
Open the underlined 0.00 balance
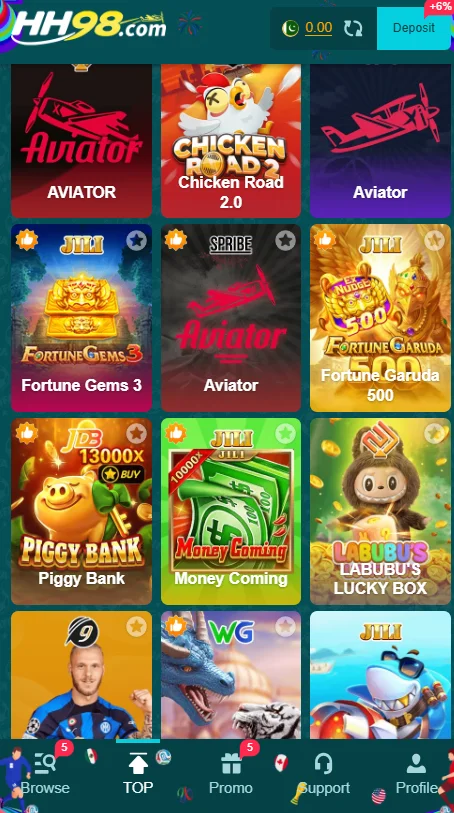(318, 27)
